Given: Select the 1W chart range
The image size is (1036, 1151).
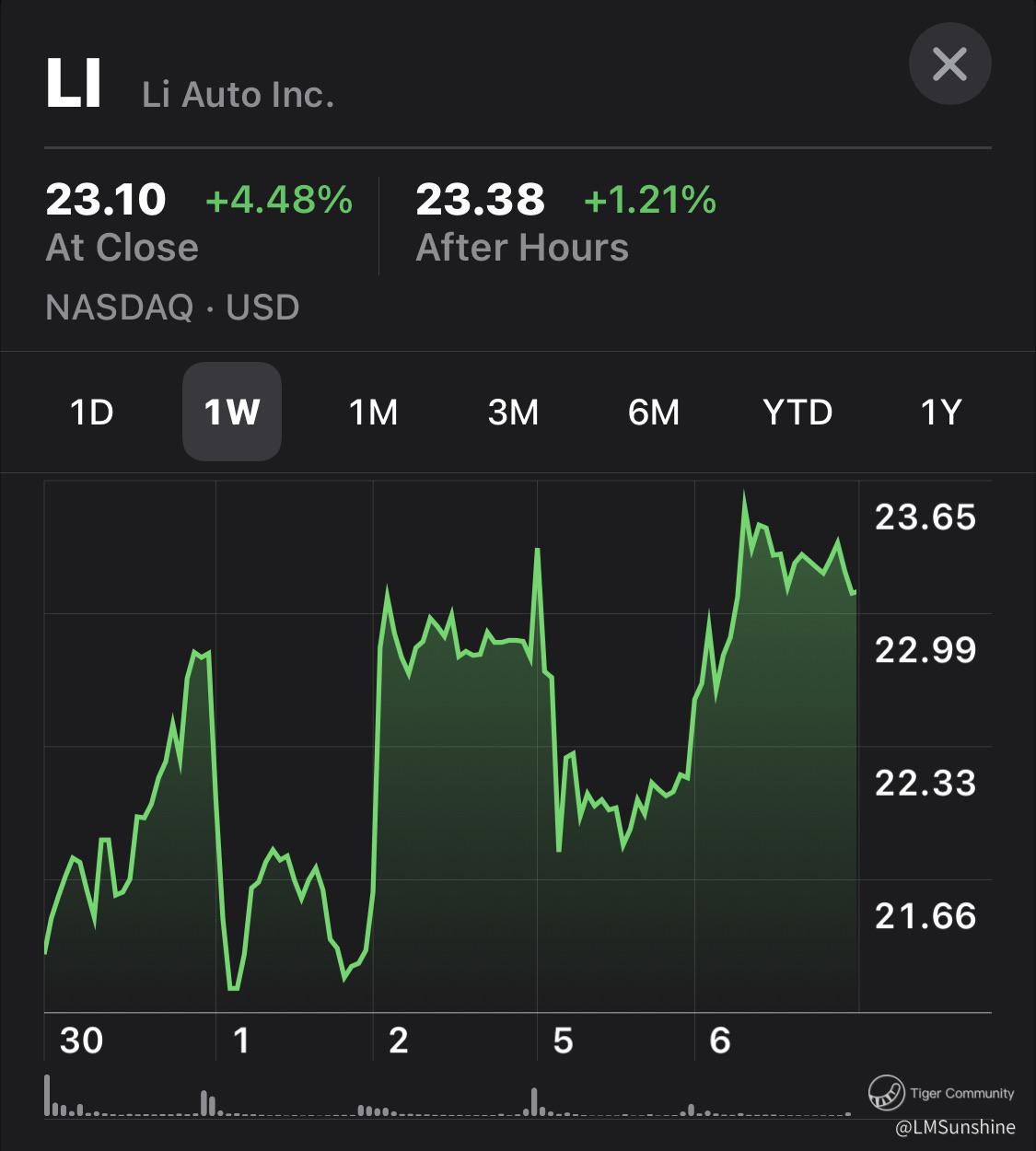Looking at the screenshot, I should pos(232,412).
